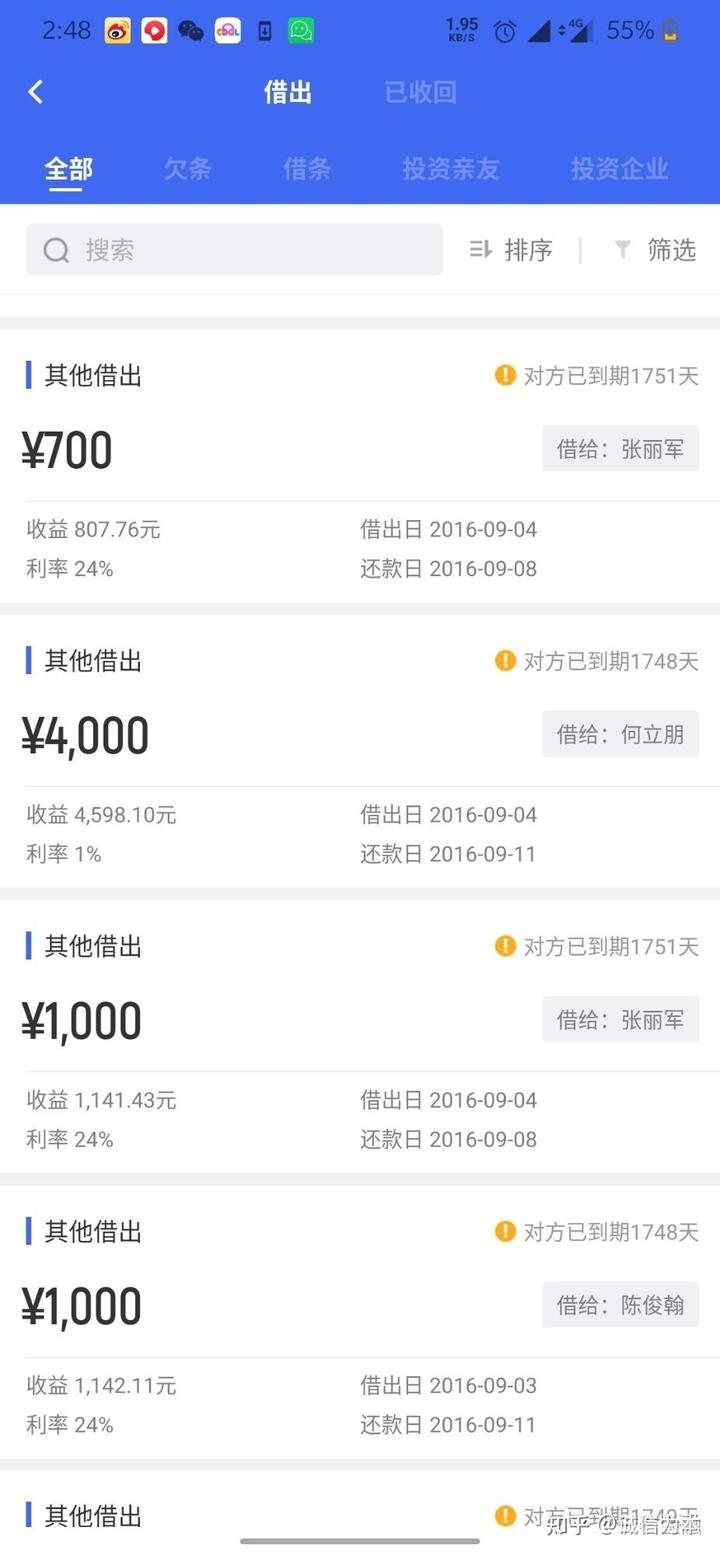
Task: Click the green messaging icon in status bar
Action: 299,31
